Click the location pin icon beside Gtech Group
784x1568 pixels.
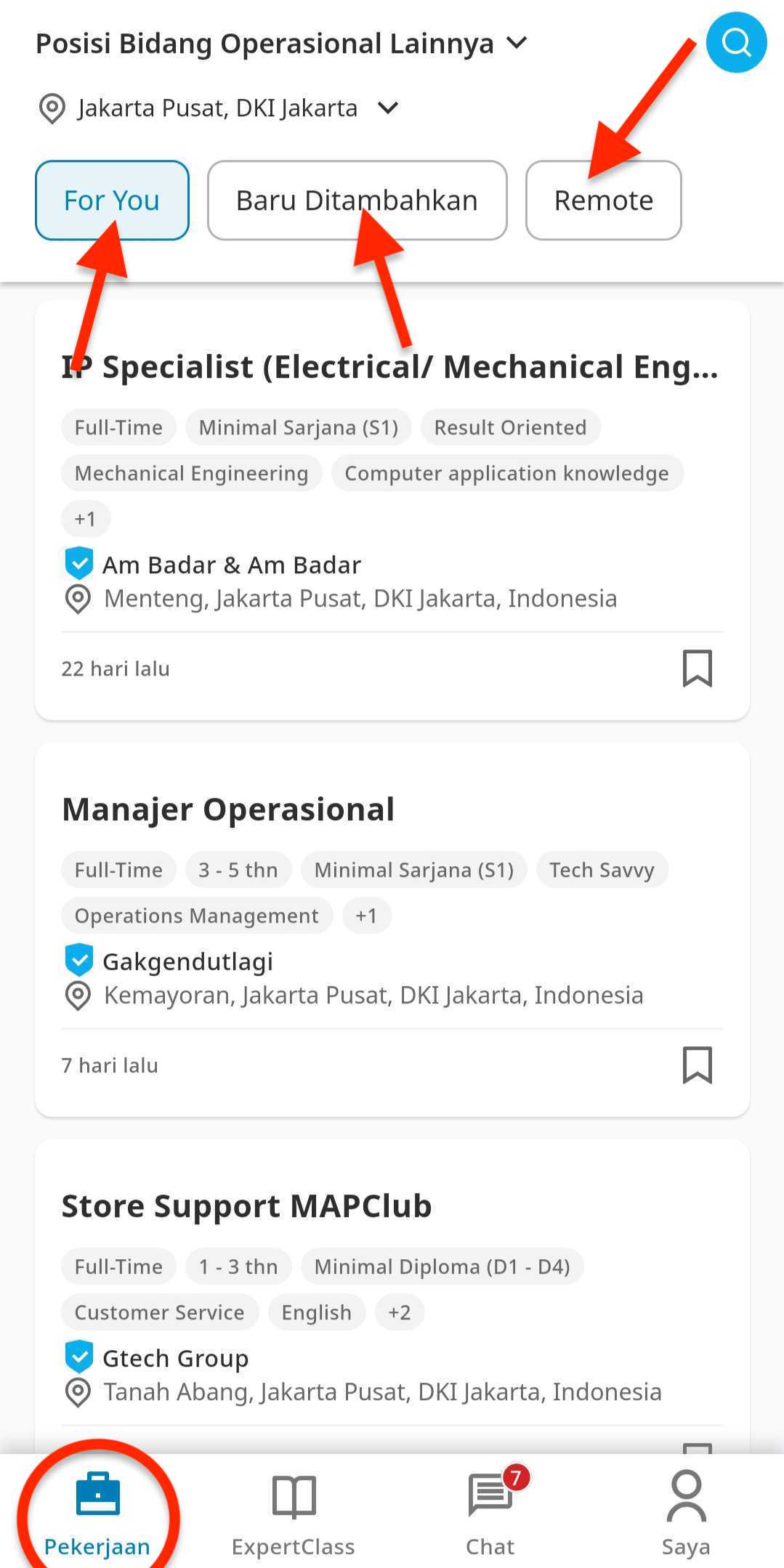point(78,1391)
